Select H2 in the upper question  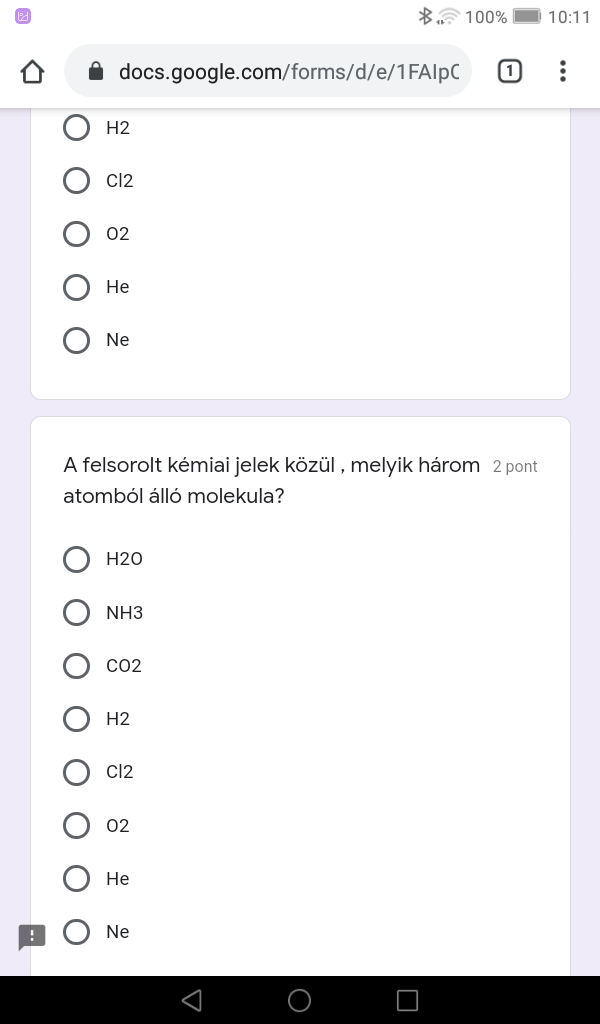coord(77,128)
